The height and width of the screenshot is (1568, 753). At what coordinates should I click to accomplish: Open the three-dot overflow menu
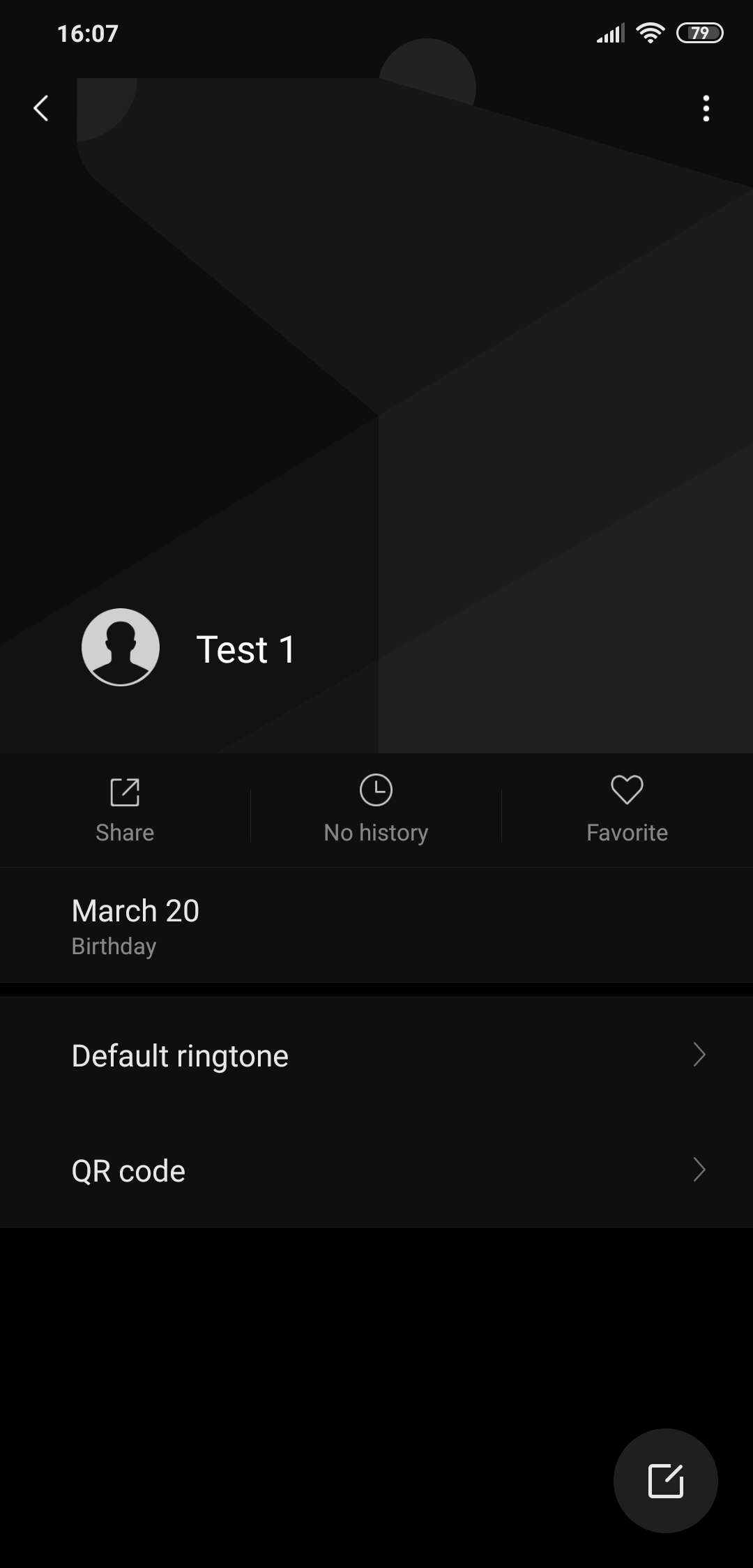[706, 109]
